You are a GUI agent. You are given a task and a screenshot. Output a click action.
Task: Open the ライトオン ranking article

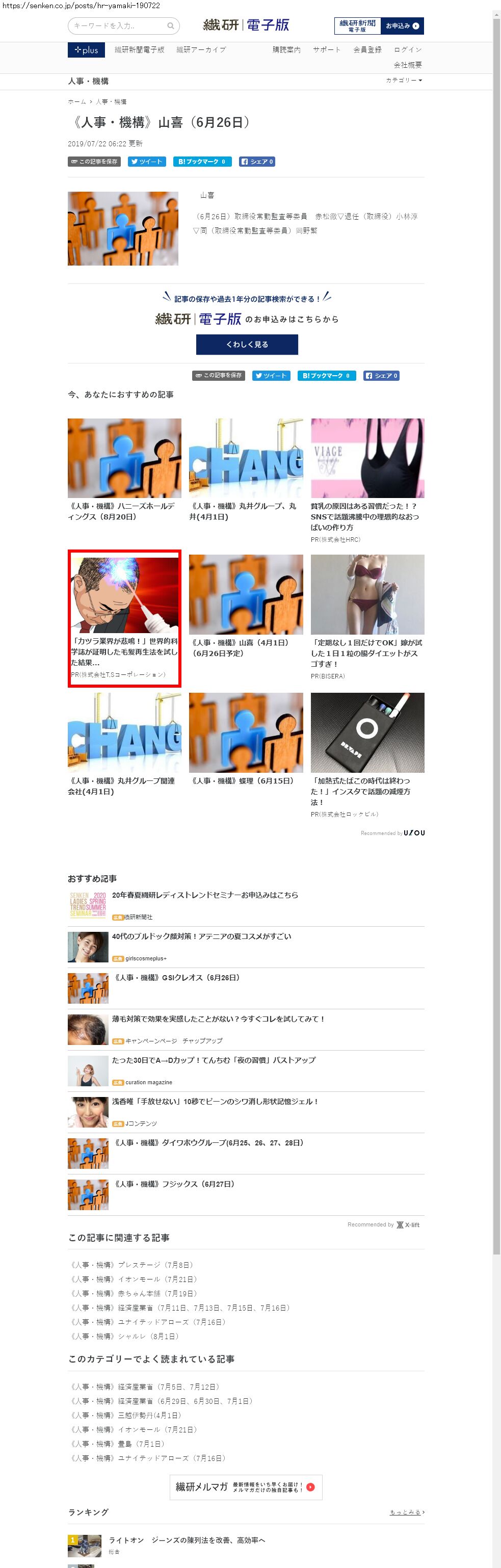click(x=187, y=1540)
